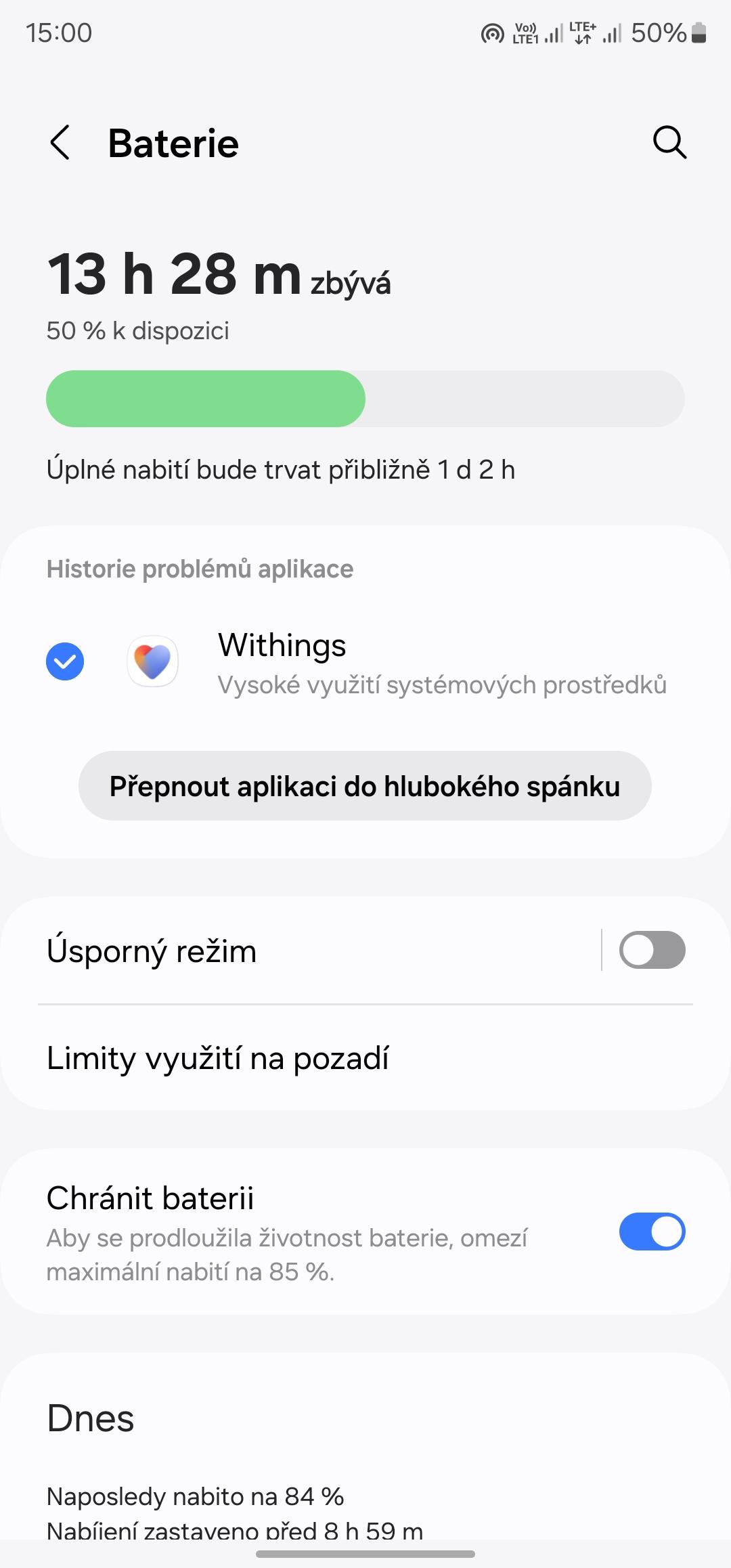The image size is (731, 1568).
Task: Open Limity využití na pozadí
Action: [365, 1058]
